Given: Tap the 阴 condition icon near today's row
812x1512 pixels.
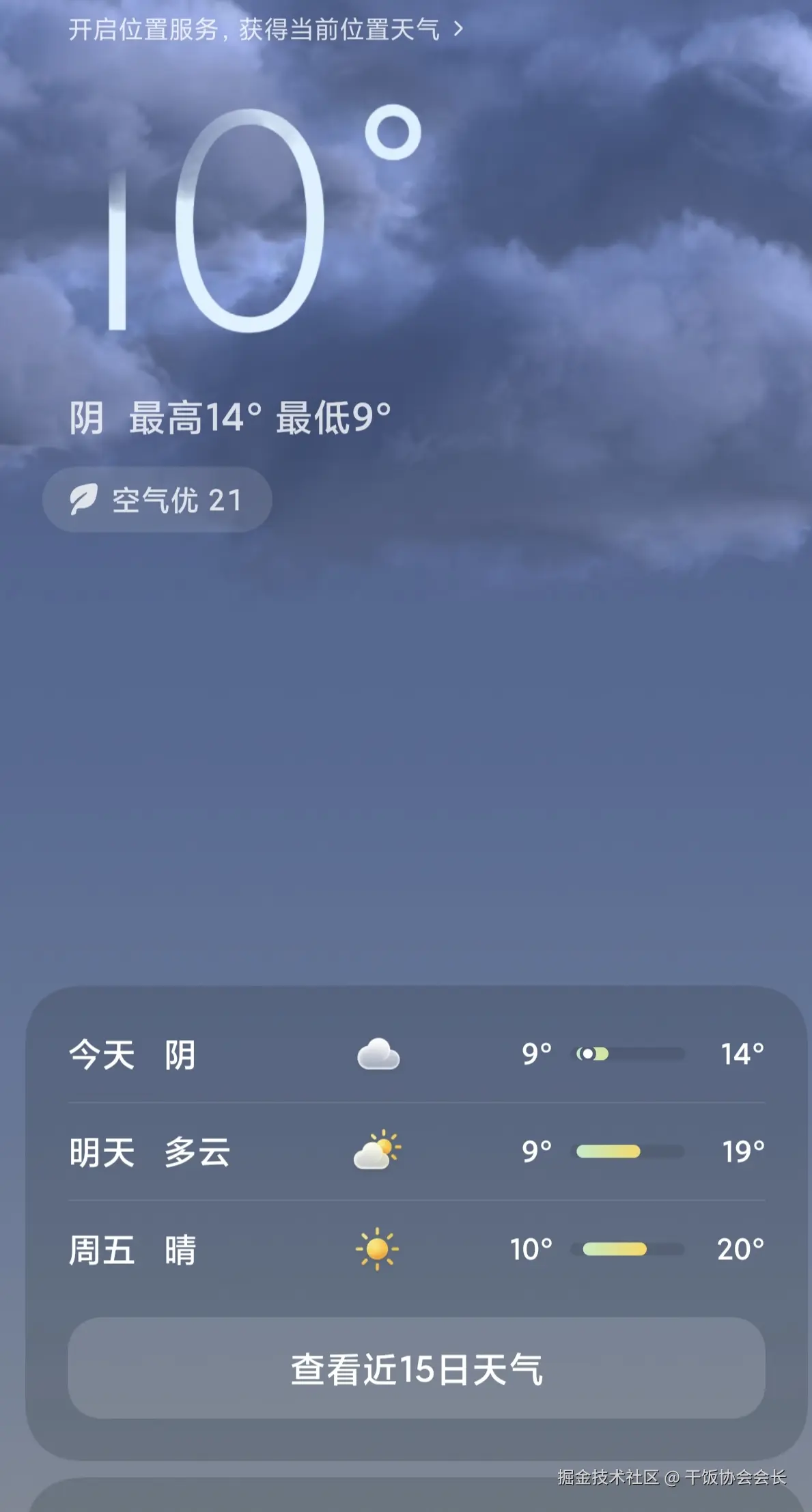Looking at the screenshot, I should click(378, 1054).
